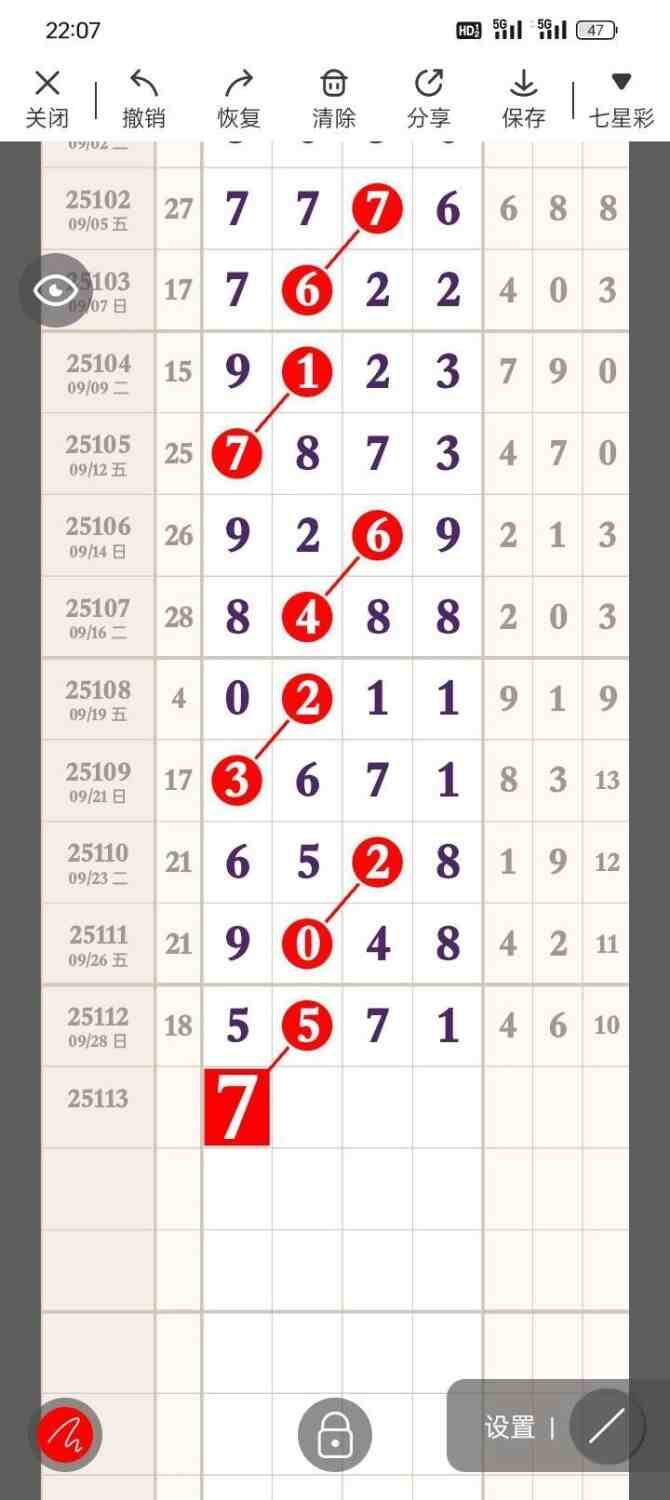Close the chart editor (关闭)

(x=47, y=99)
